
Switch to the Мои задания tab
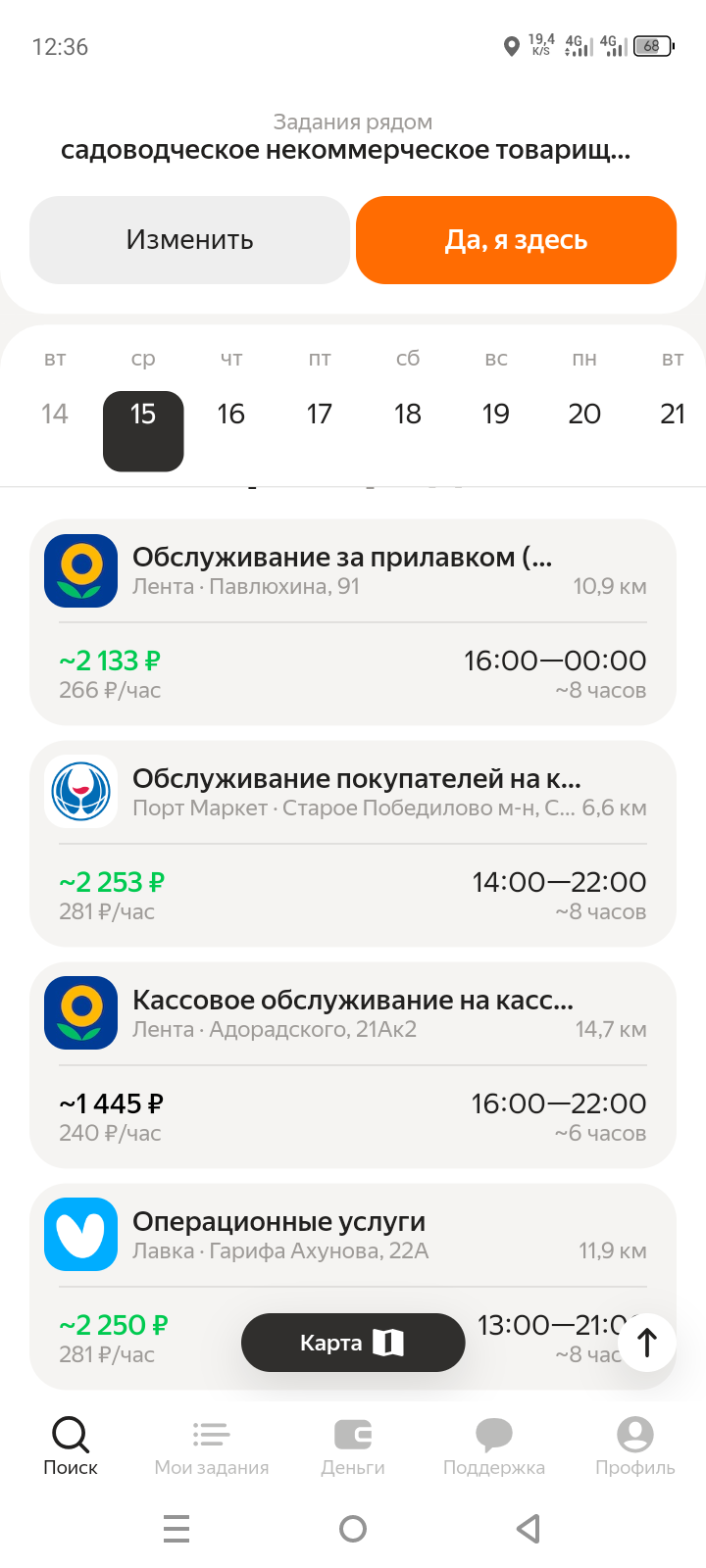[x=212, y=1447]
